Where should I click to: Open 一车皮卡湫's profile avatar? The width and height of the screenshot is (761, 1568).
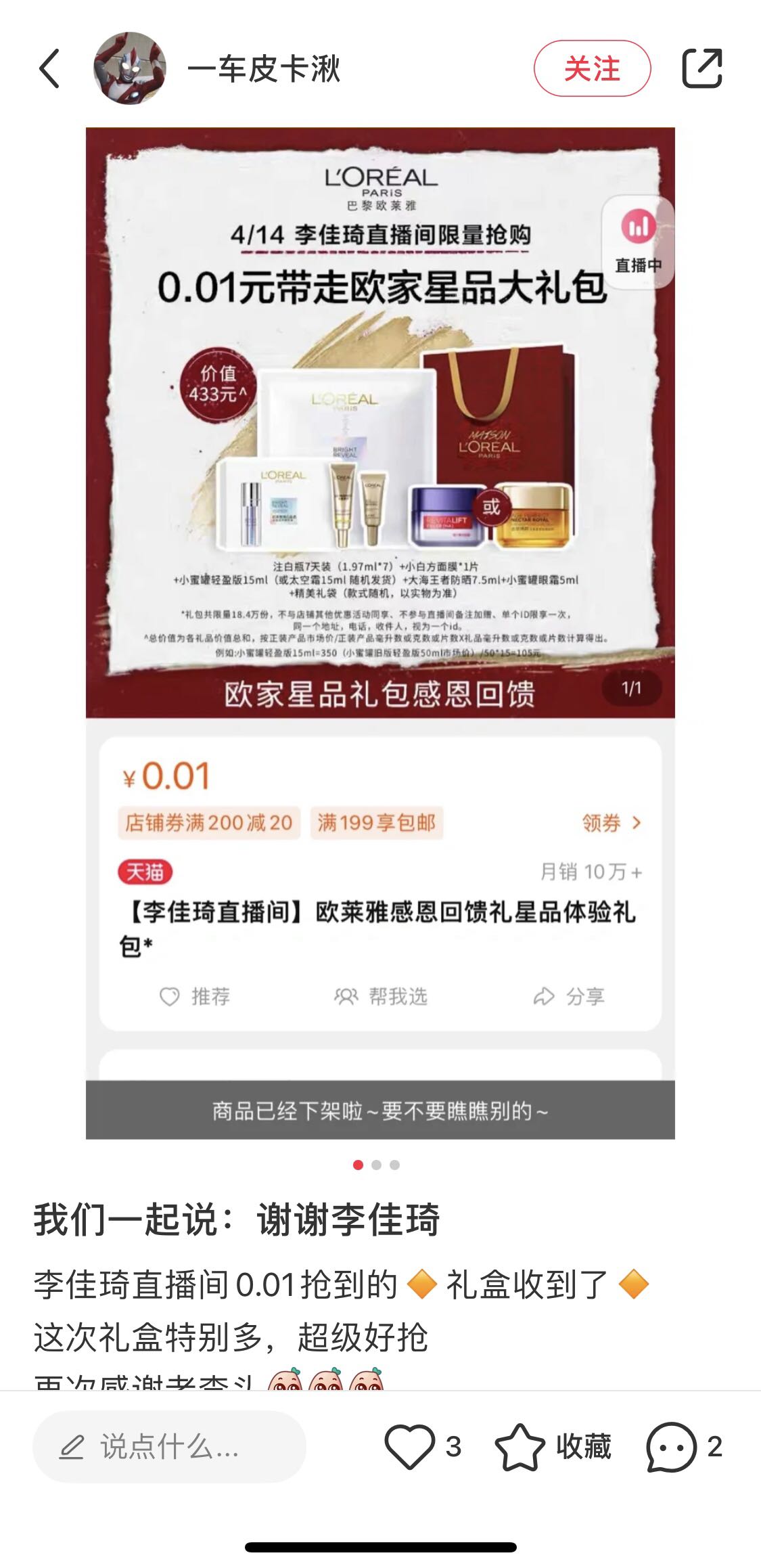[x=130, y=68]
